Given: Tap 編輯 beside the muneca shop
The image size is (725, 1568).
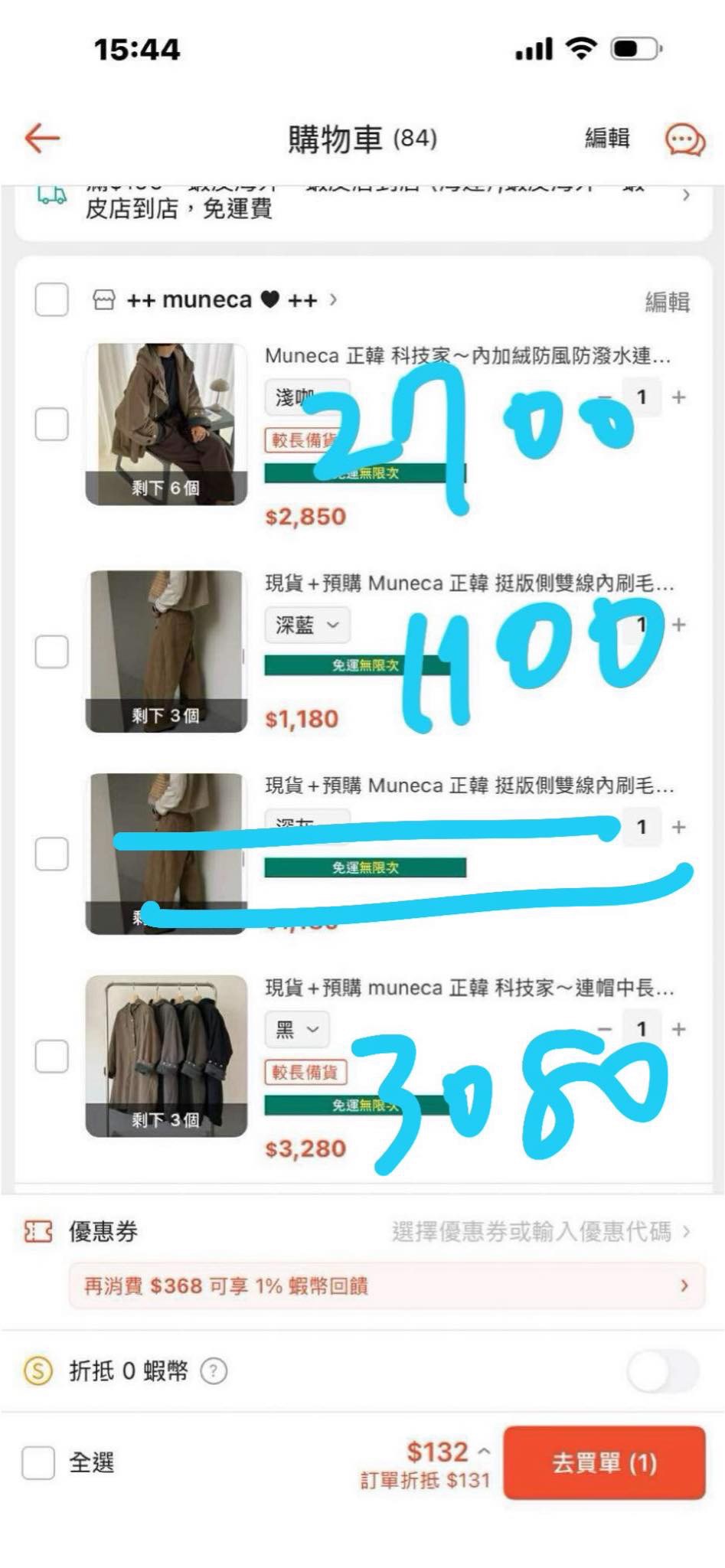Looking at the screenshot, I should click(667, 302).
